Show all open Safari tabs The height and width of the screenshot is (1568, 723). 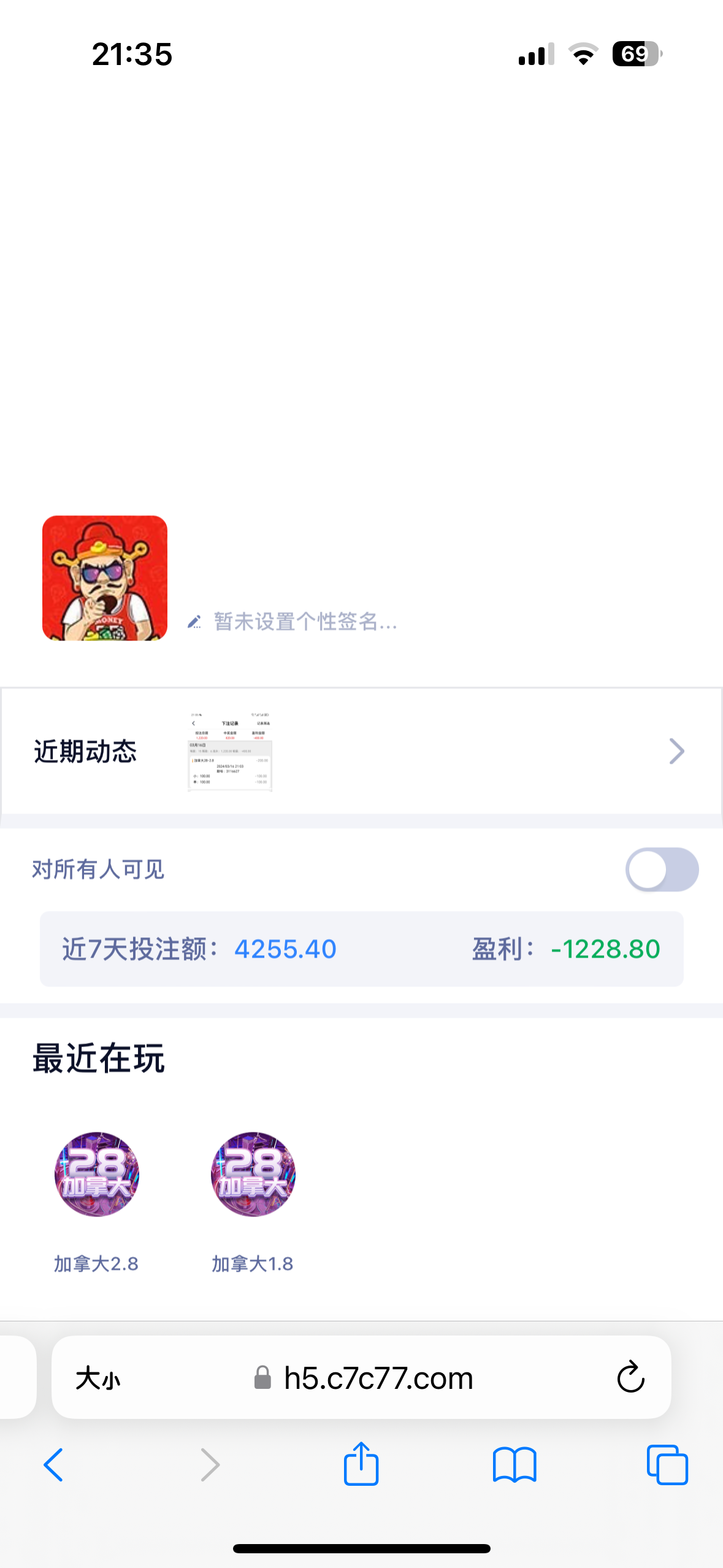pyautogui.click(x=667, y=1465)
